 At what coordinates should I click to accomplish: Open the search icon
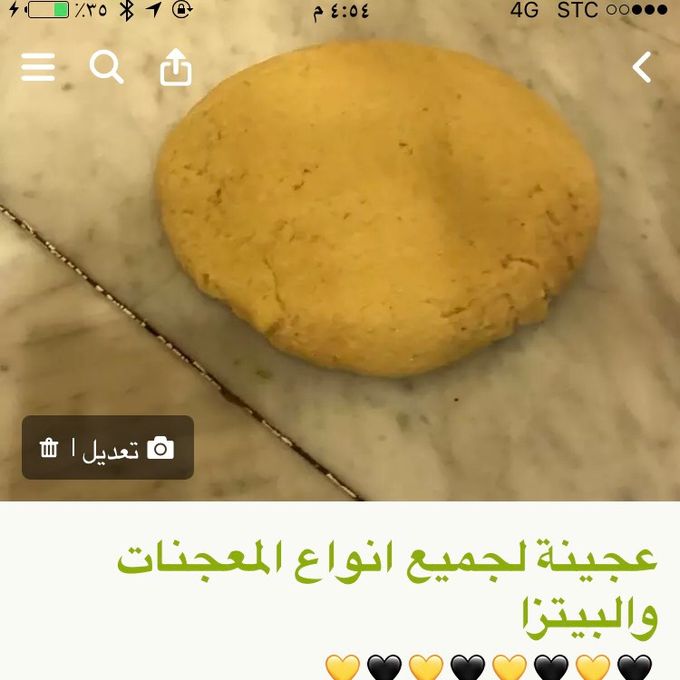click(x=106, y=67)
